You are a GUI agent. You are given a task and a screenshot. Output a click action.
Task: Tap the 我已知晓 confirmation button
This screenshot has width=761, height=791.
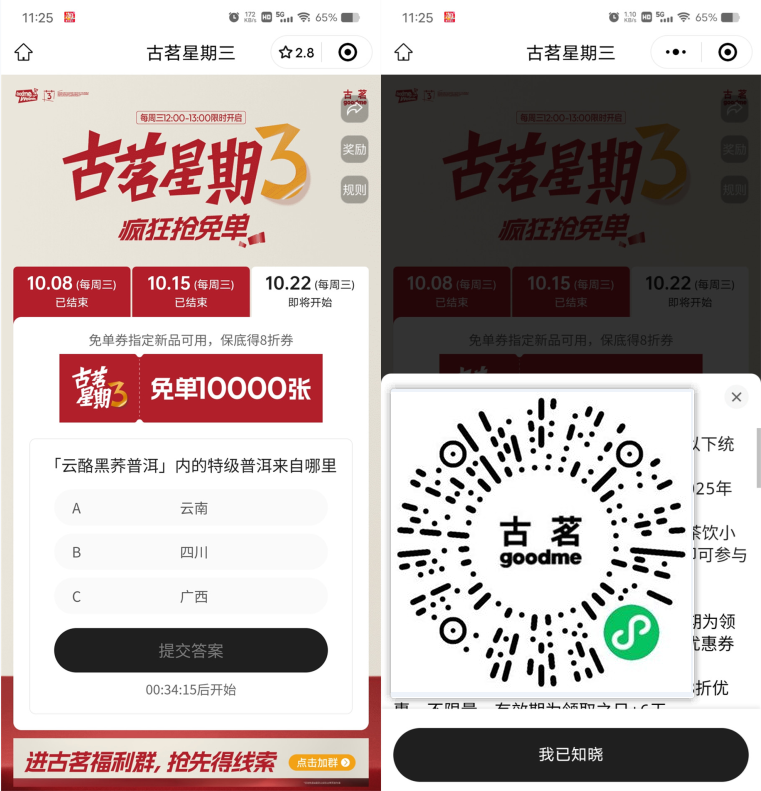(570, 754)
